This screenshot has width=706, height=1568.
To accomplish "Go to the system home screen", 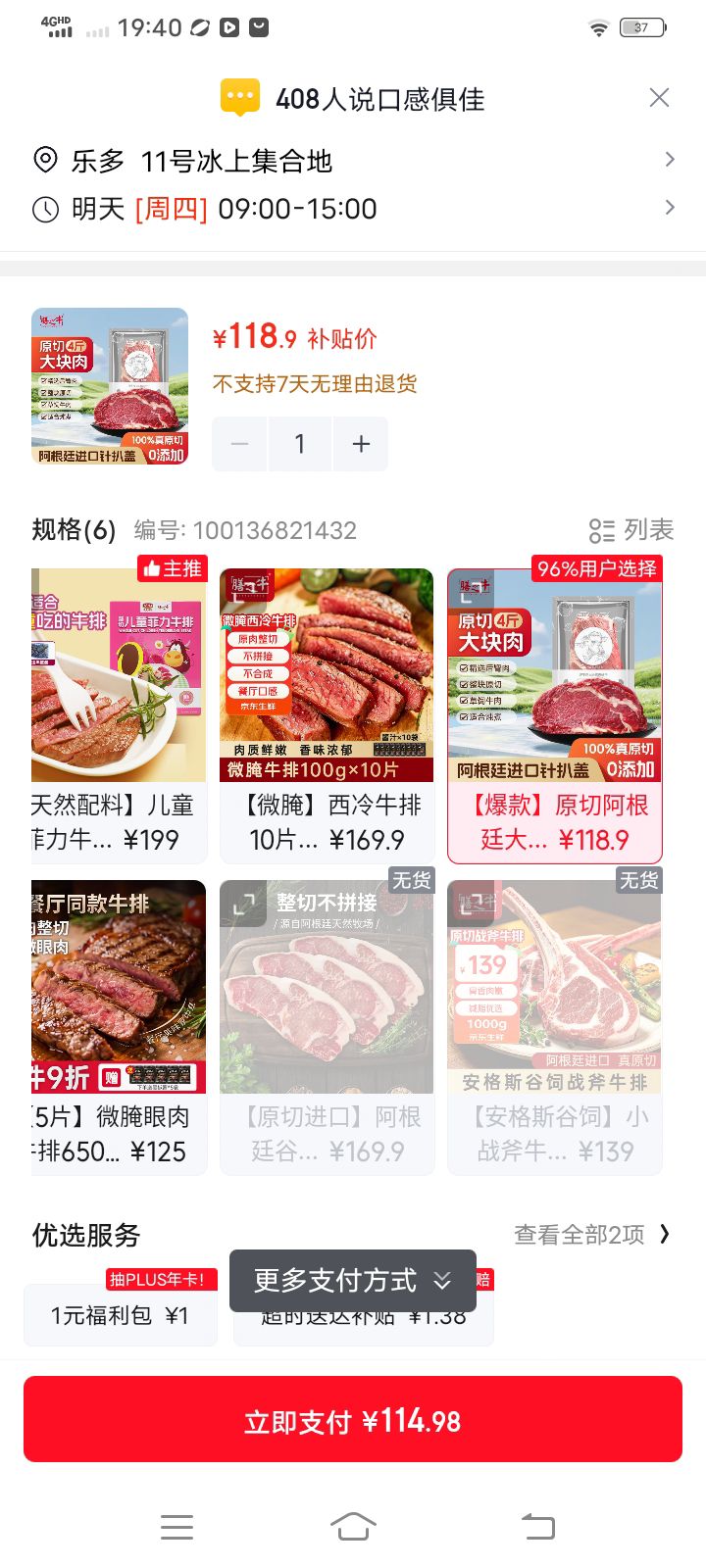I will click(x=353, y=1526).
